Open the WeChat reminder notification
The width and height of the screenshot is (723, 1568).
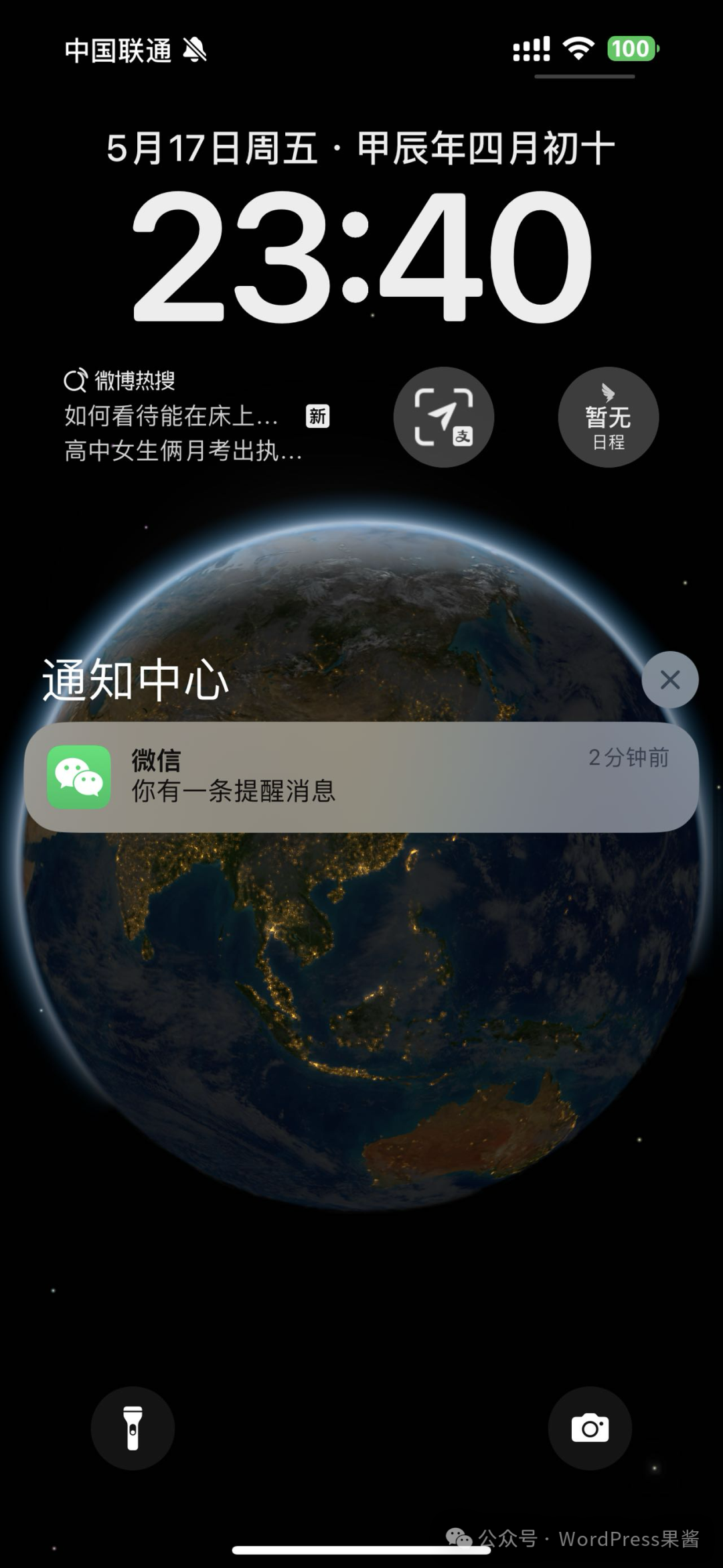tap(361, 777)
